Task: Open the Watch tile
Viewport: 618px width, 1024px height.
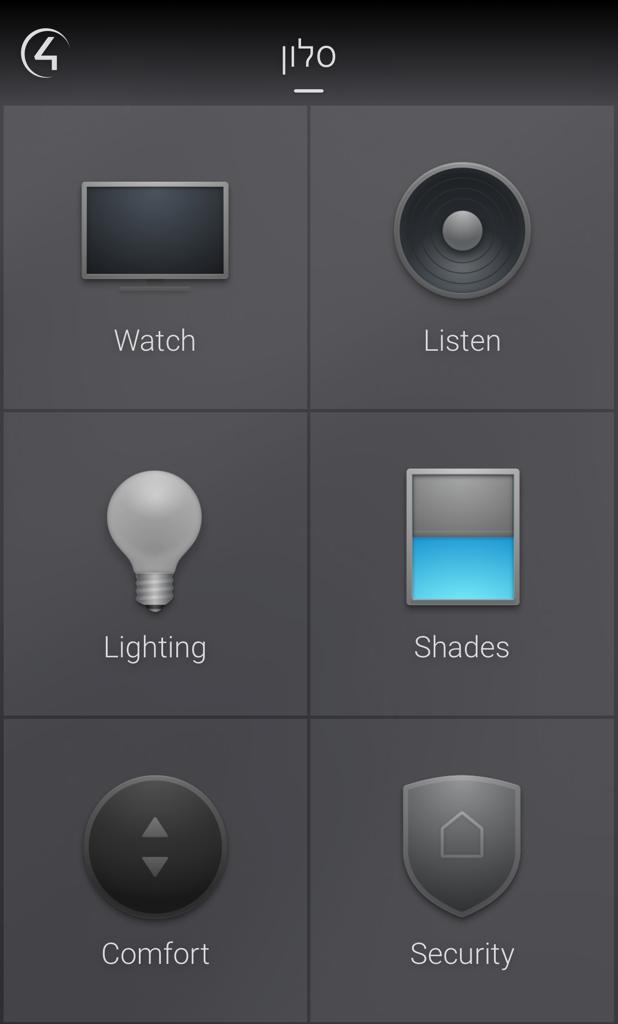Action: [155, 258]
